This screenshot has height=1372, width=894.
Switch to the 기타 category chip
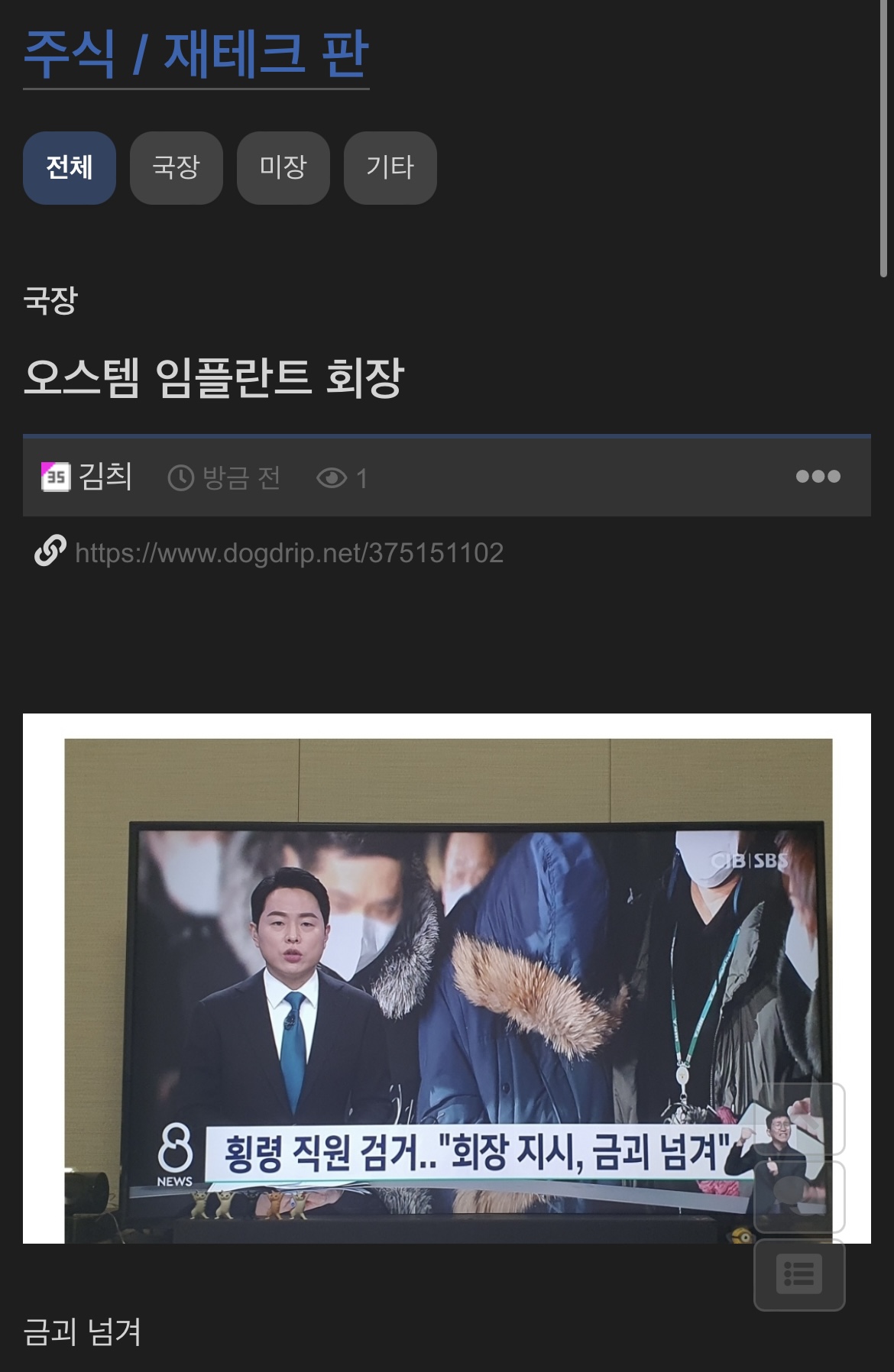390,167
